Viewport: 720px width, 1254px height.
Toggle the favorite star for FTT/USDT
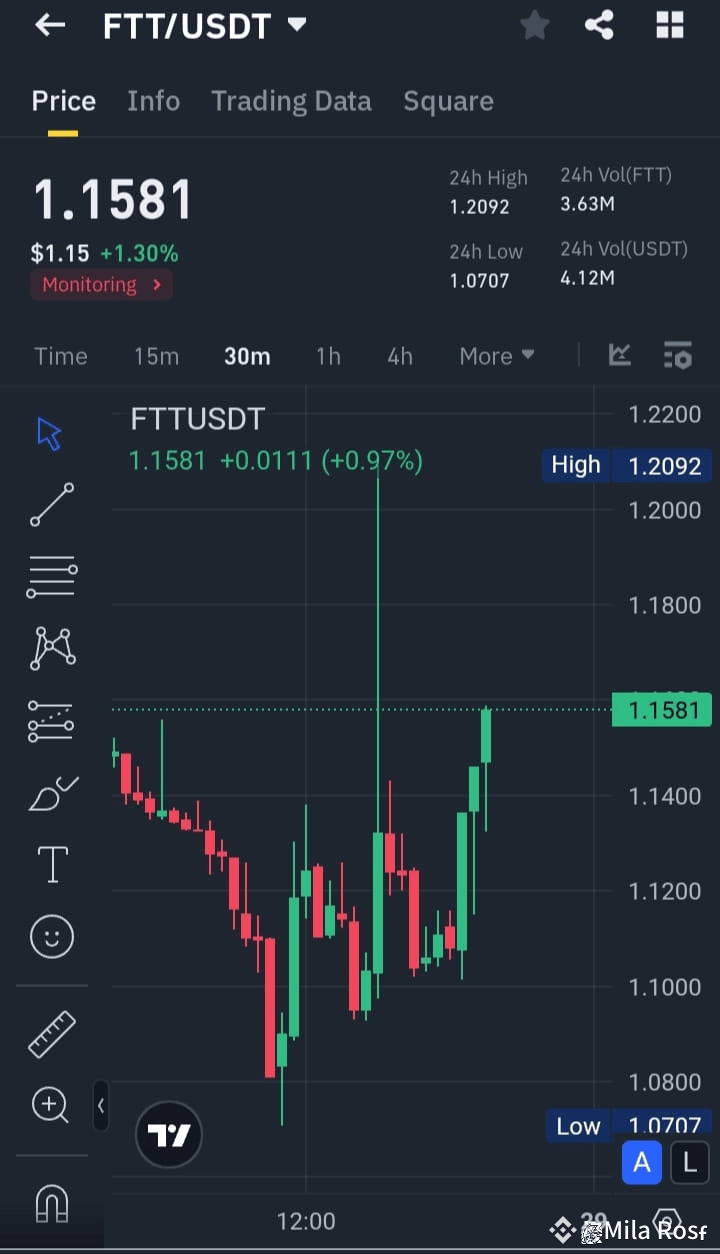pyautogui.click(x=534, y=25)
